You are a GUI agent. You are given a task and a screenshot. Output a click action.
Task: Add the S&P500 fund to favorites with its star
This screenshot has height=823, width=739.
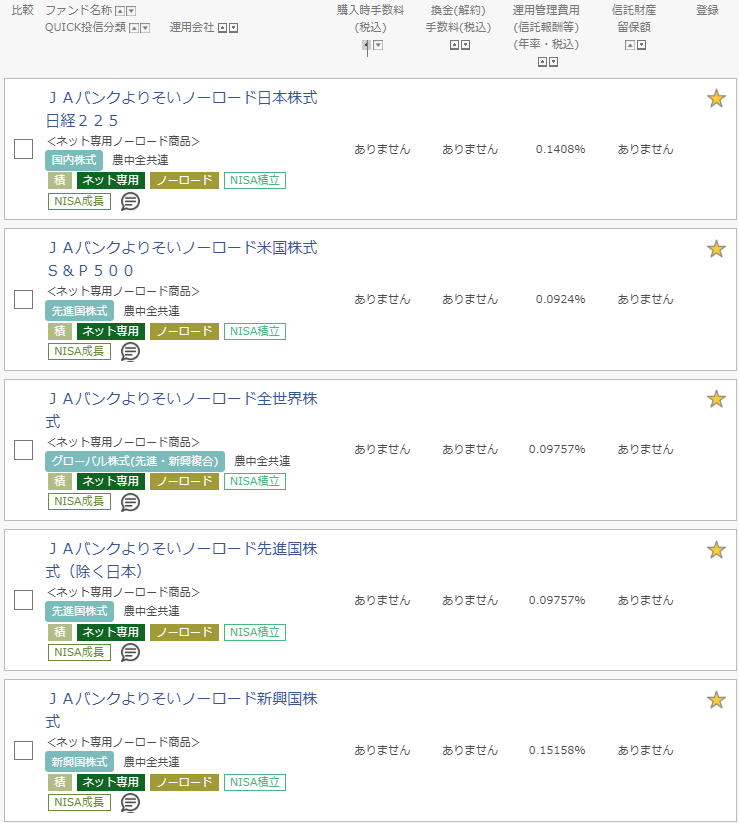(716, 249)
